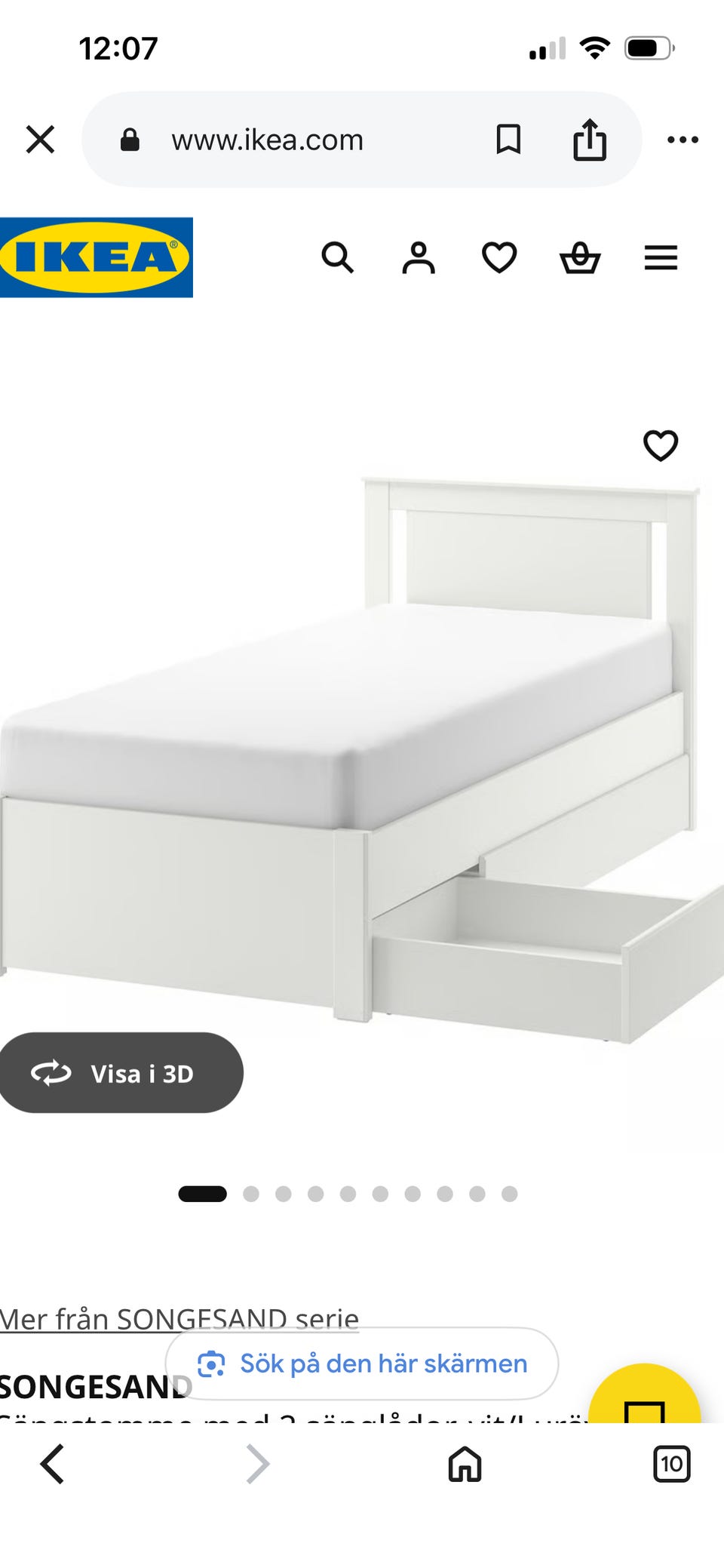Screen dimensions: 724x1568
Task: Go to the browser home page
Action: click(465, 1464)
